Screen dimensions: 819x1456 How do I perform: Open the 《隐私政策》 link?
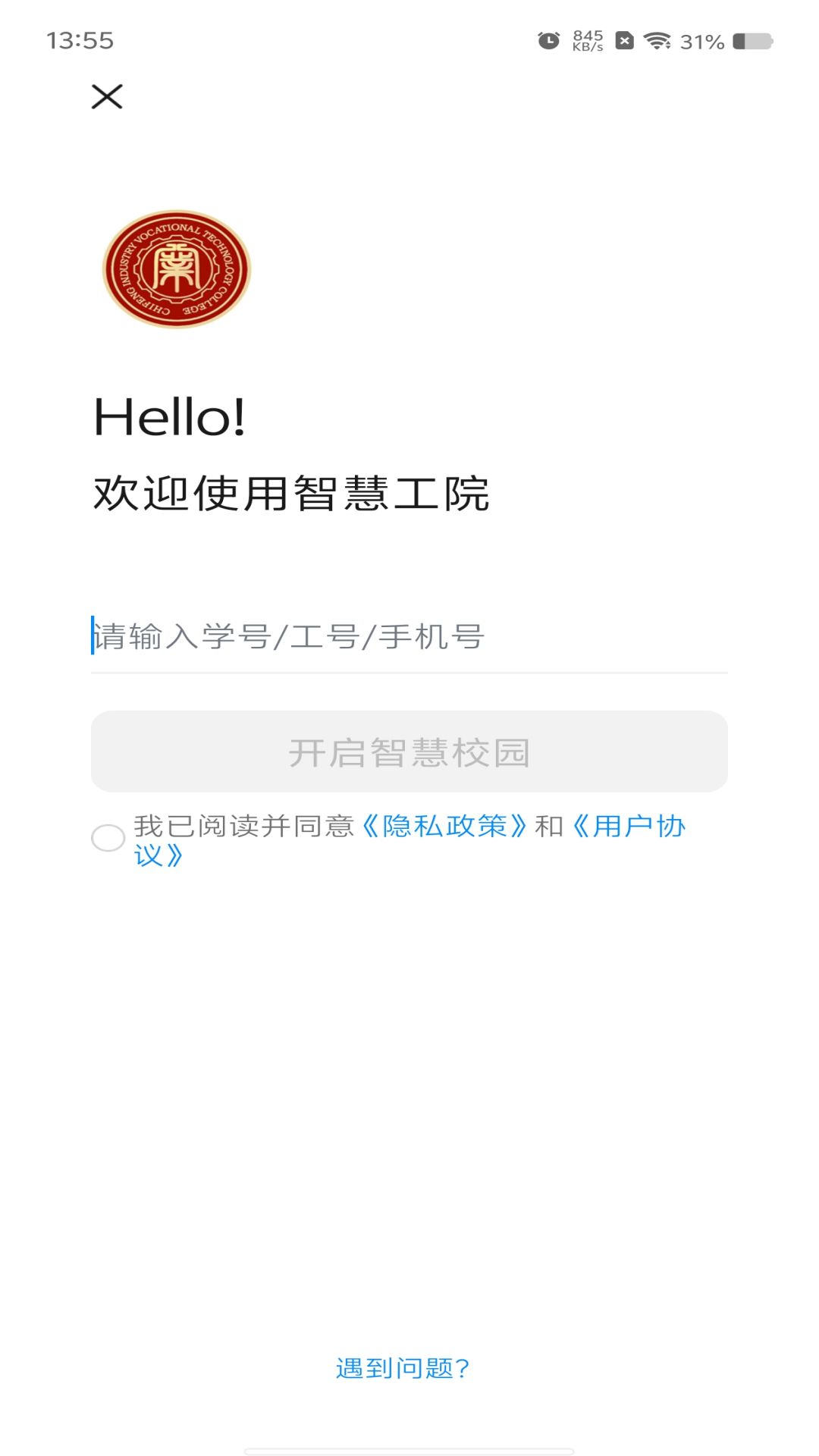[x=444, y=826]
